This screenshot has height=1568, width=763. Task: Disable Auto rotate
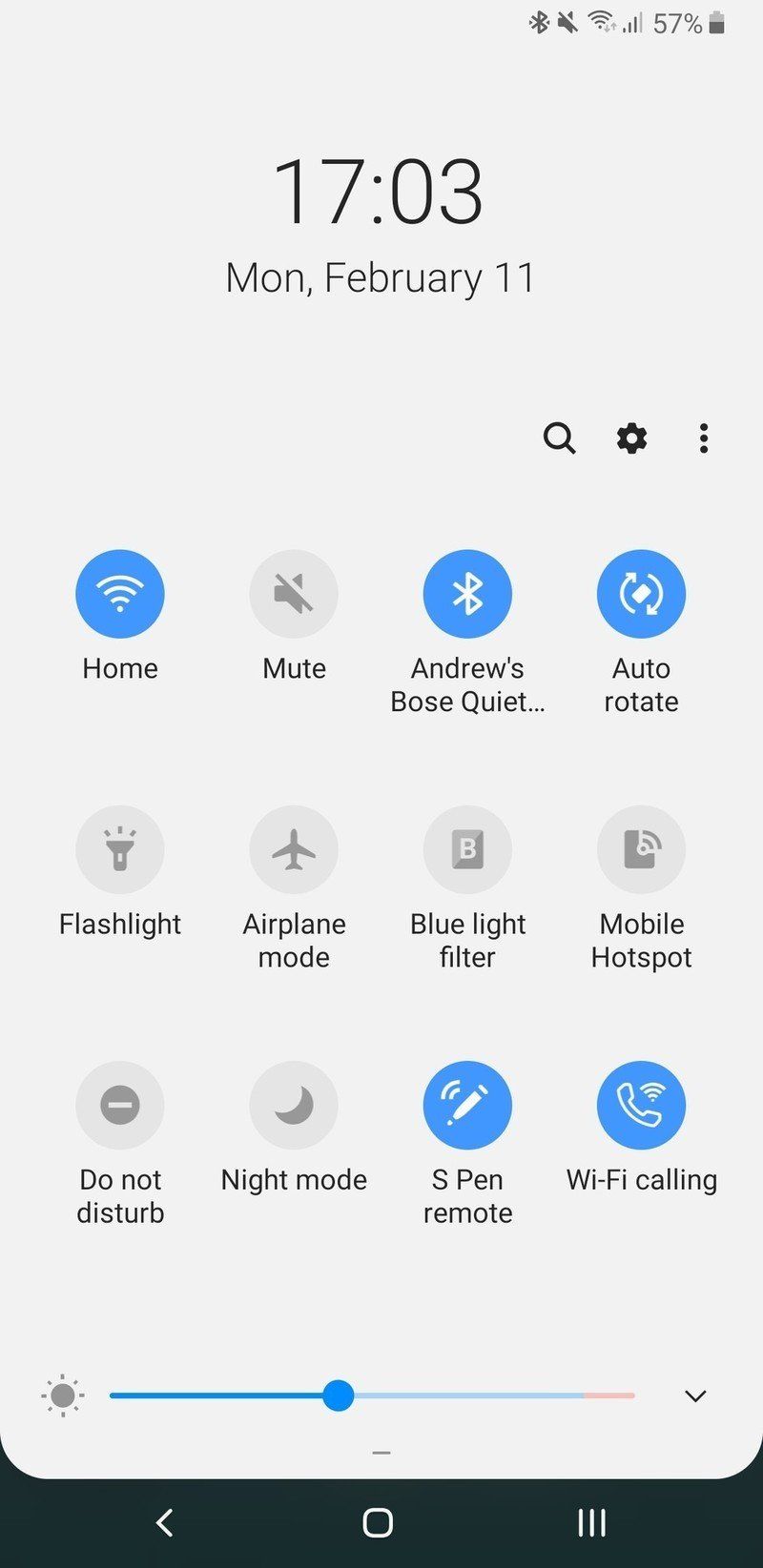coord(641,592)
